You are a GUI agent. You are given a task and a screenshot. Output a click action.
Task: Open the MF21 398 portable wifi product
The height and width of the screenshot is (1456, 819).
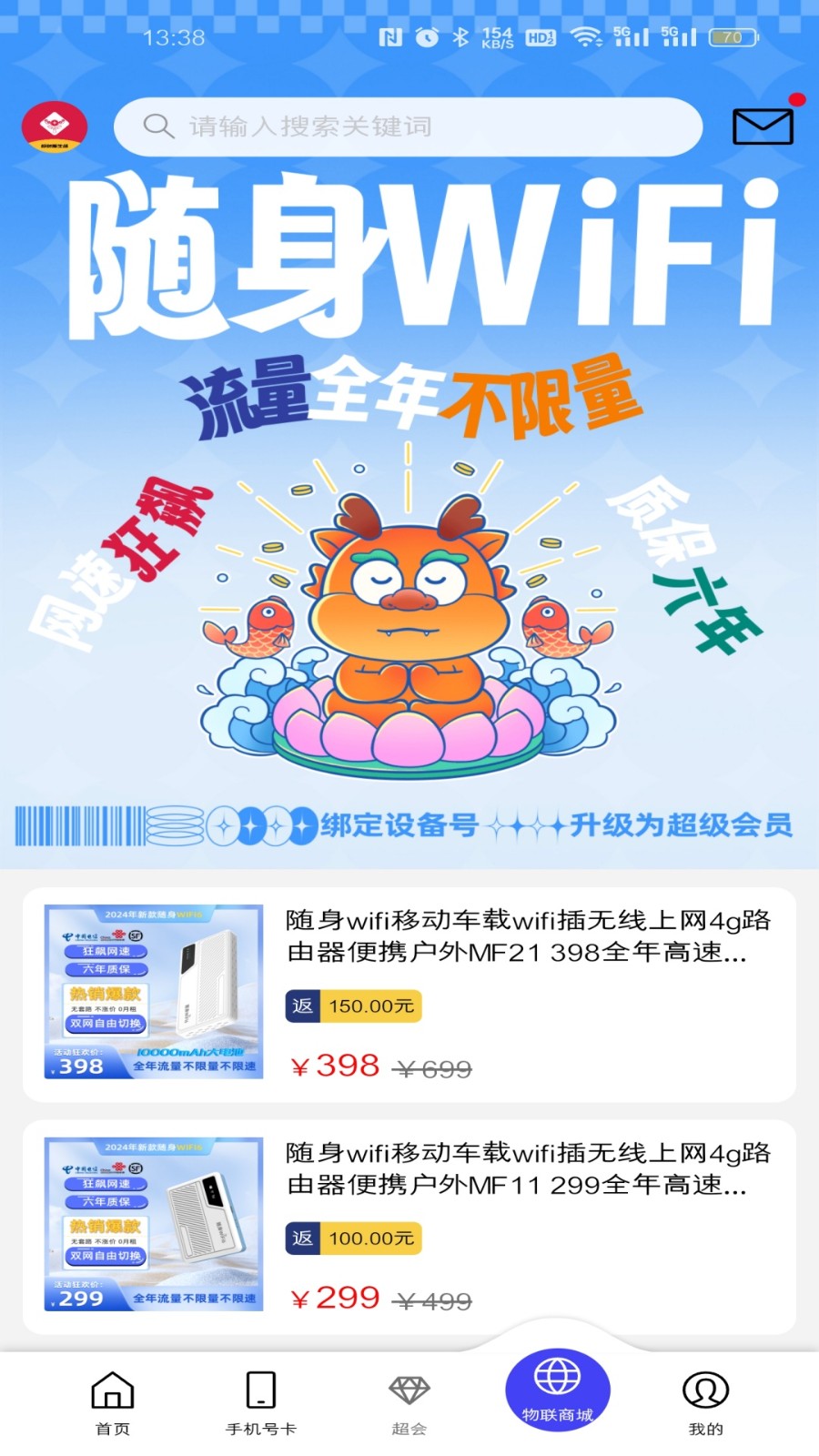[409, 994]
